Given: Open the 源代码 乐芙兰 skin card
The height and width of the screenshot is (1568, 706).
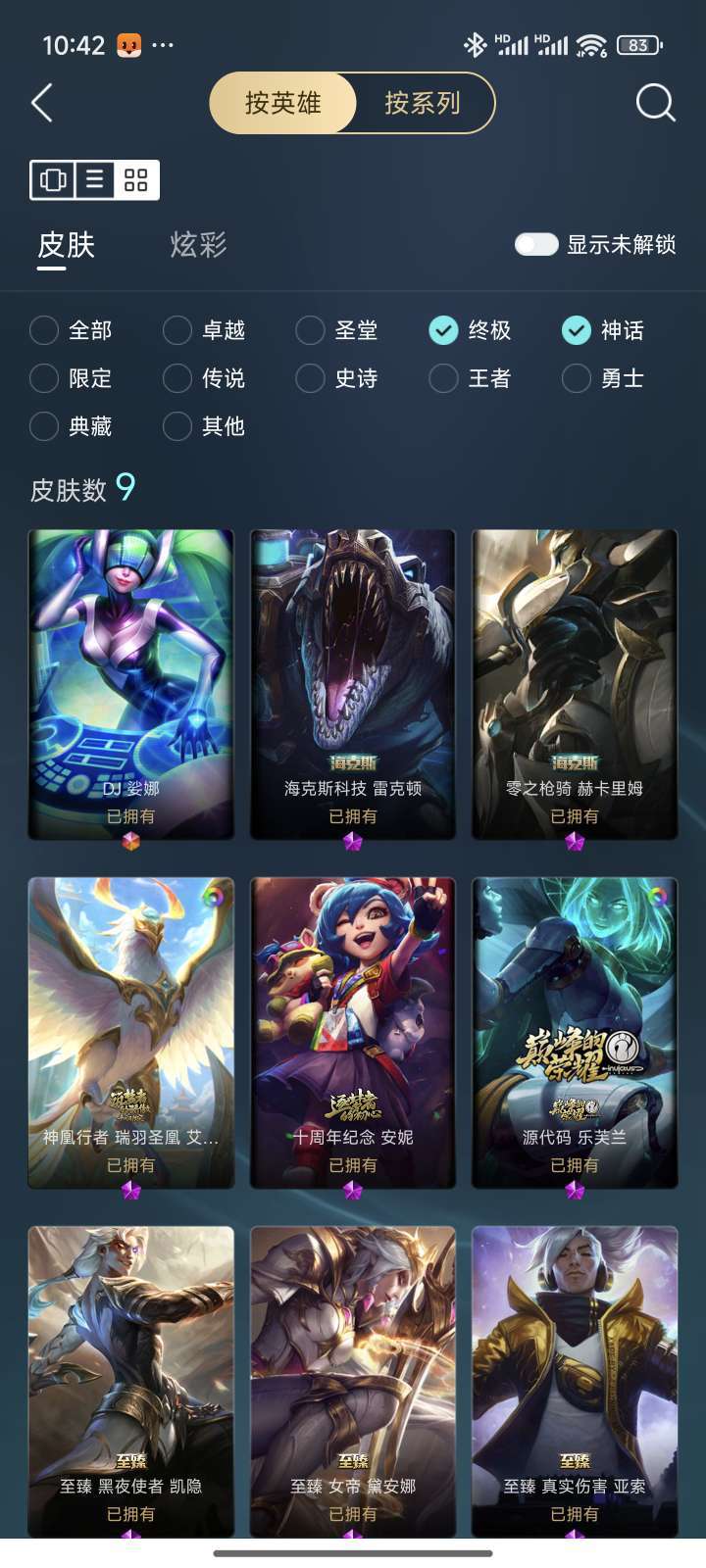Looking at the screenshot, I should click(575, 1033).
